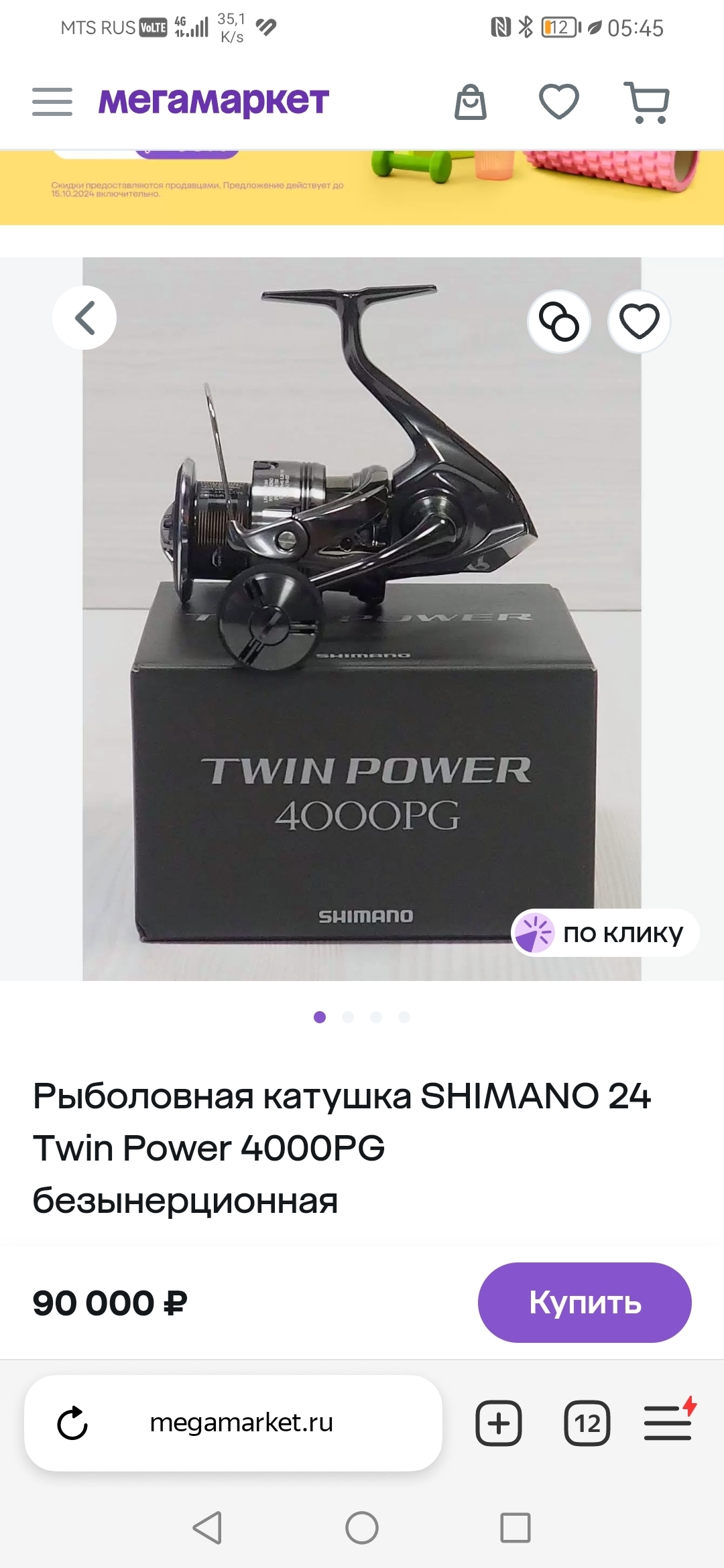Go to the system home screen
The width and height of the screenshot is (724, 1568).
click(362, 1528)
